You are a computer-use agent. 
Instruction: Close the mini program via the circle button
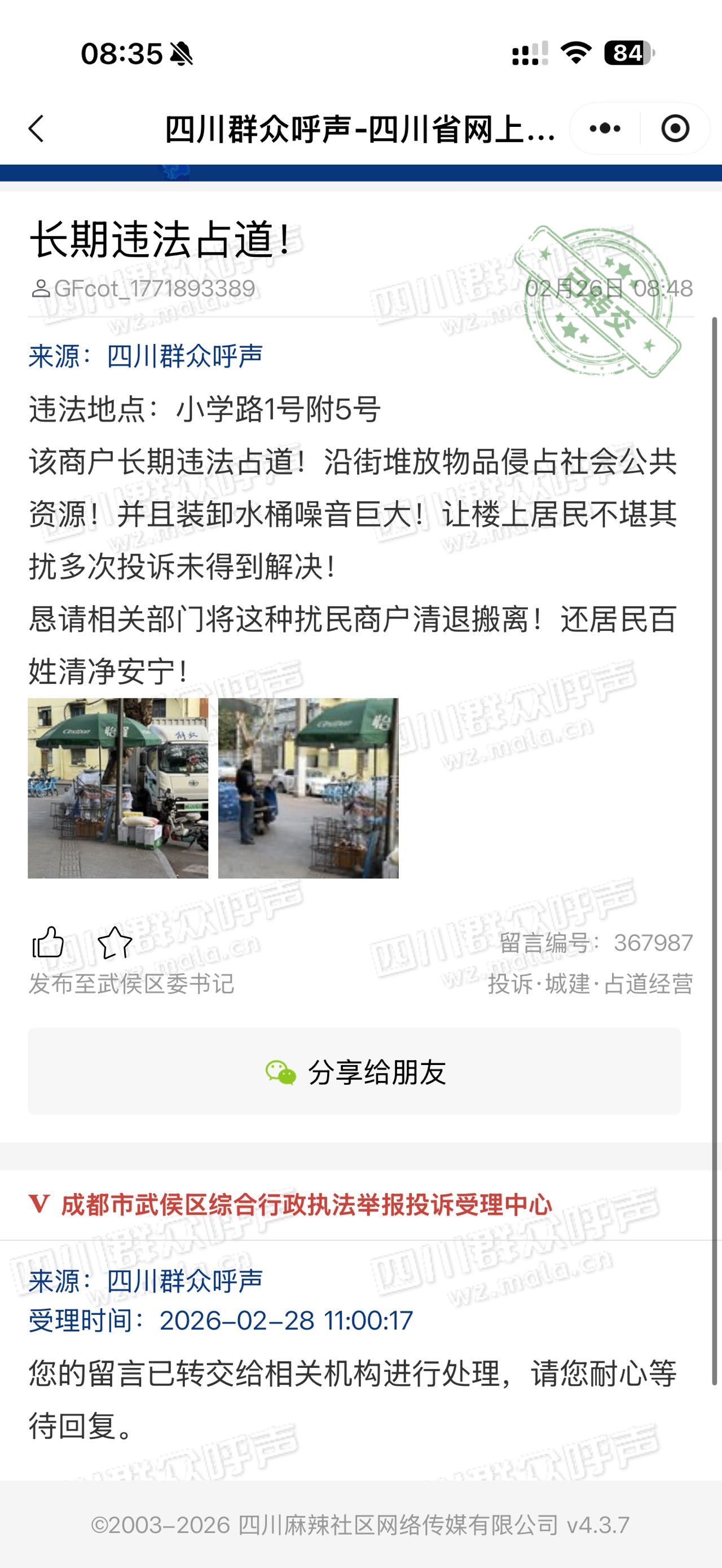coord(675,129)
